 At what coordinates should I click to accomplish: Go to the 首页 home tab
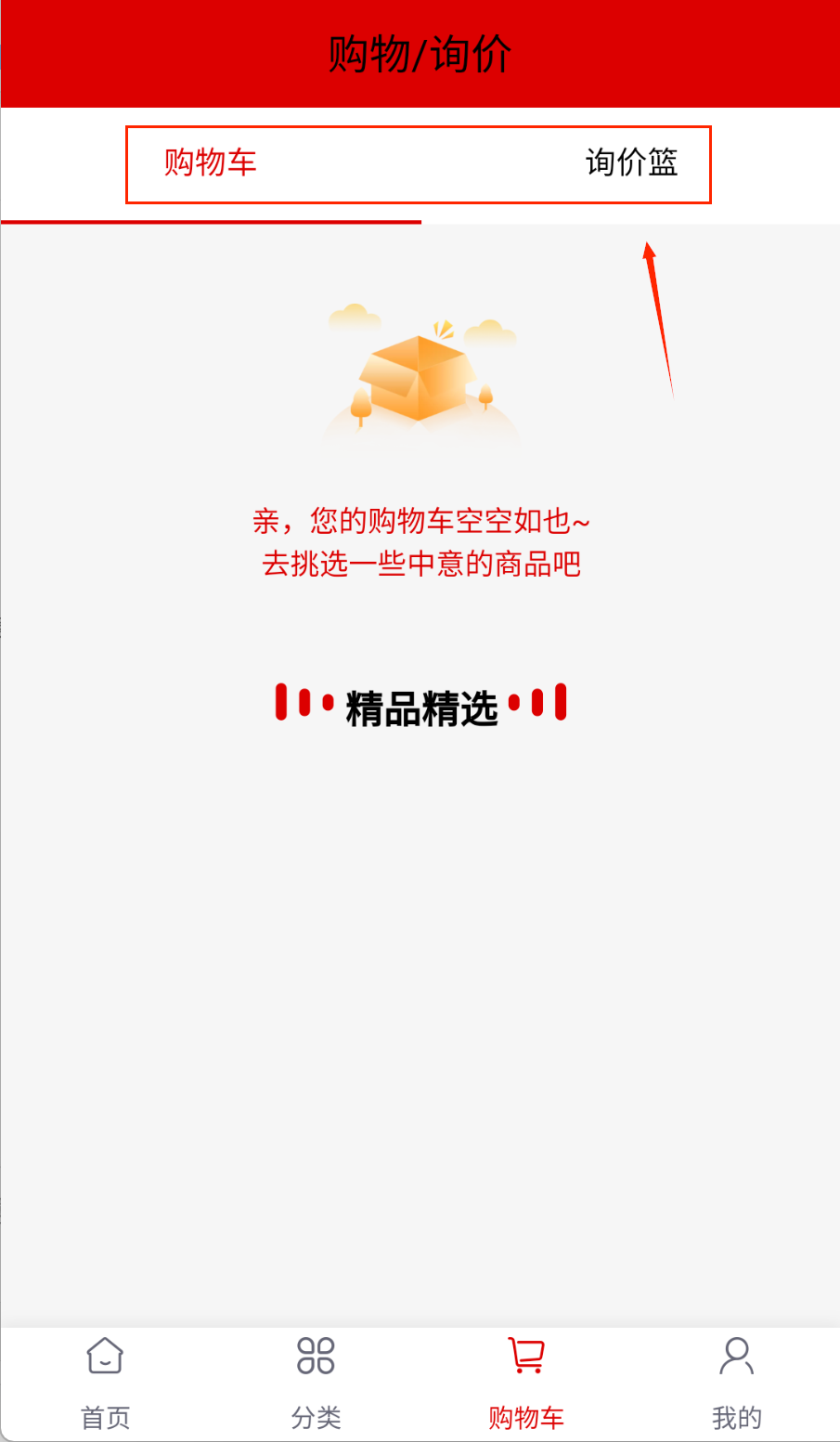coord(105,1382)
